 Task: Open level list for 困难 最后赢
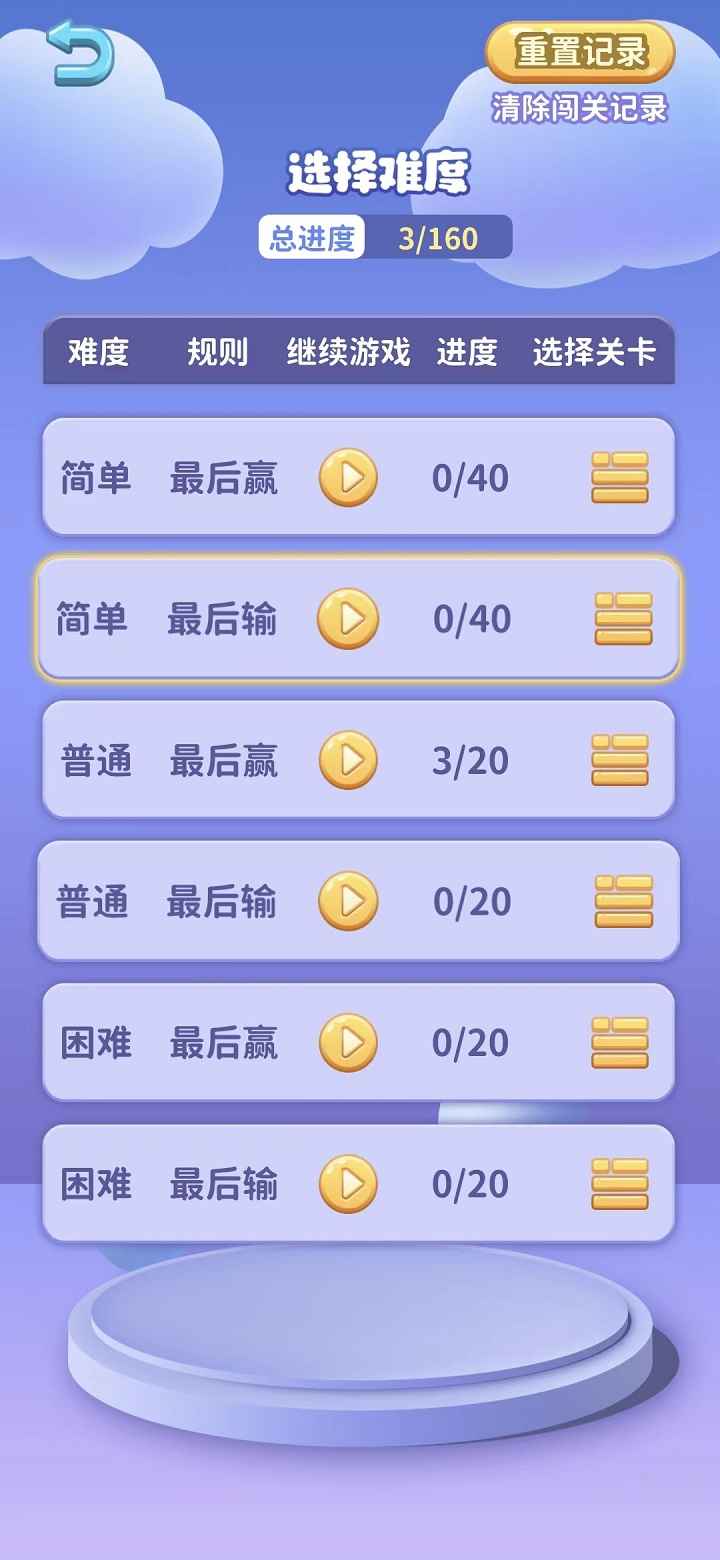coord(620,1043)
